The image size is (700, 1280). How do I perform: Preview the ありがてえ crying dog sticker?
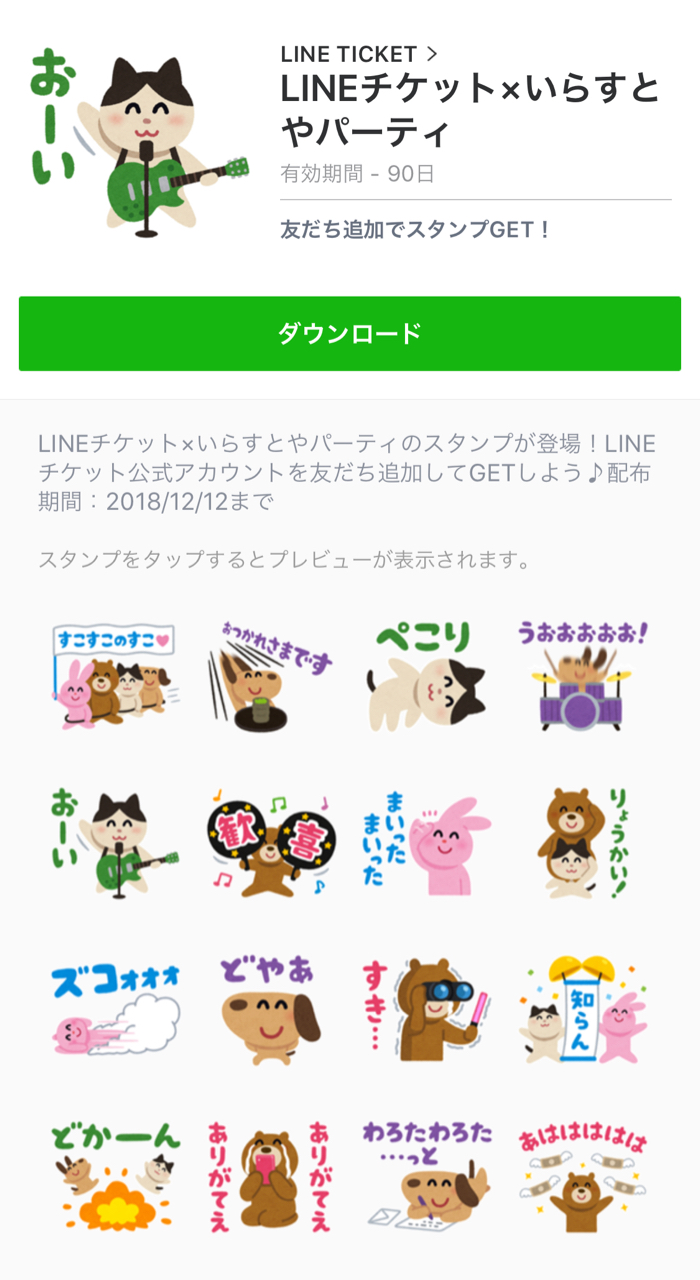pos(270,1175)
